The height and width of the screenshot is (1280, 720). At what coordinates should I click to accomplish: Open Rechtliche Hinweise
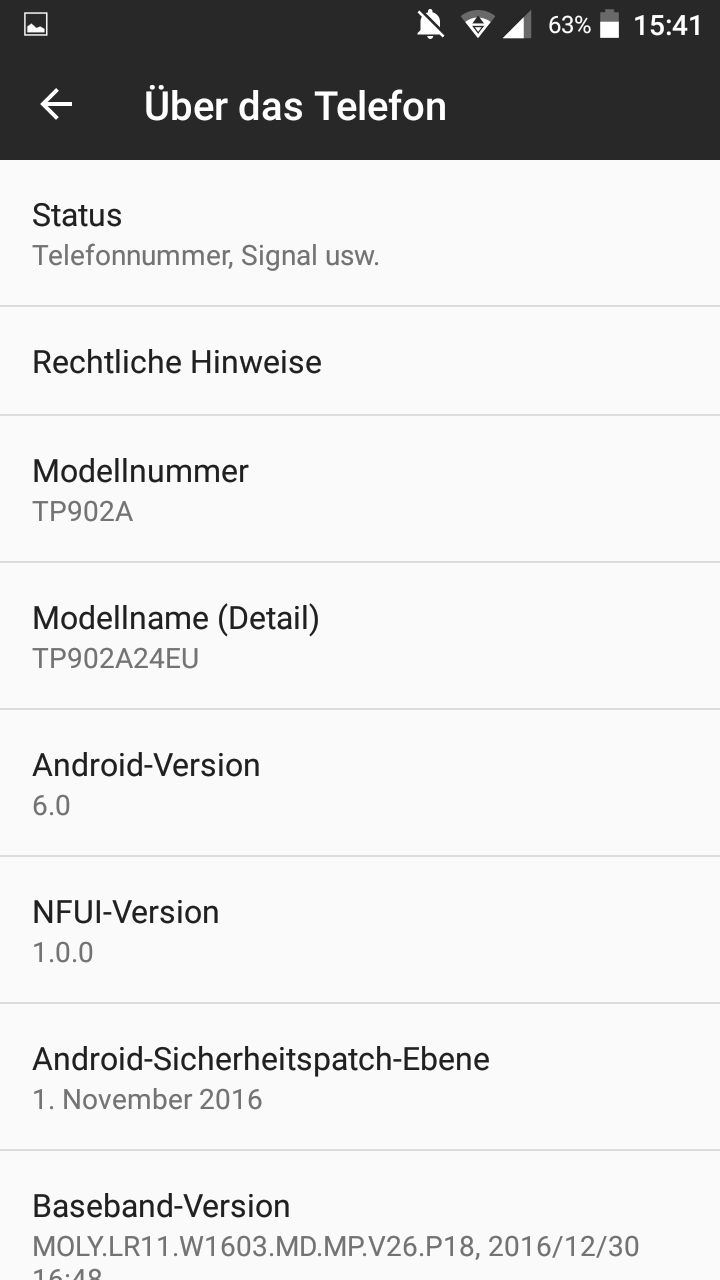coord(360,361)
